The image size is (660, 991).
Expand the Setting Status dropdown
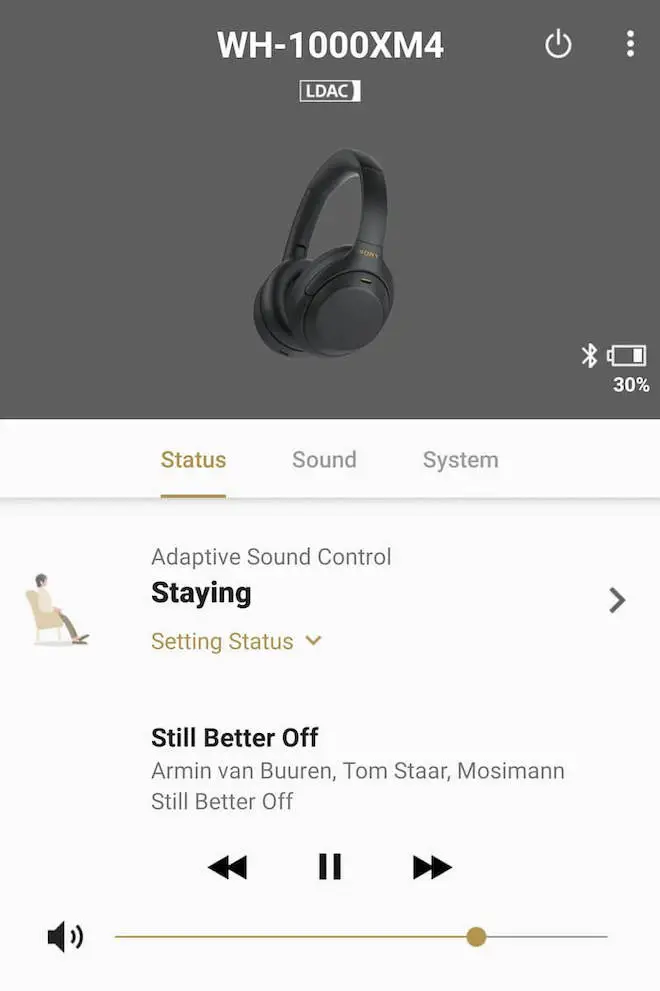[x=236, y=641]
